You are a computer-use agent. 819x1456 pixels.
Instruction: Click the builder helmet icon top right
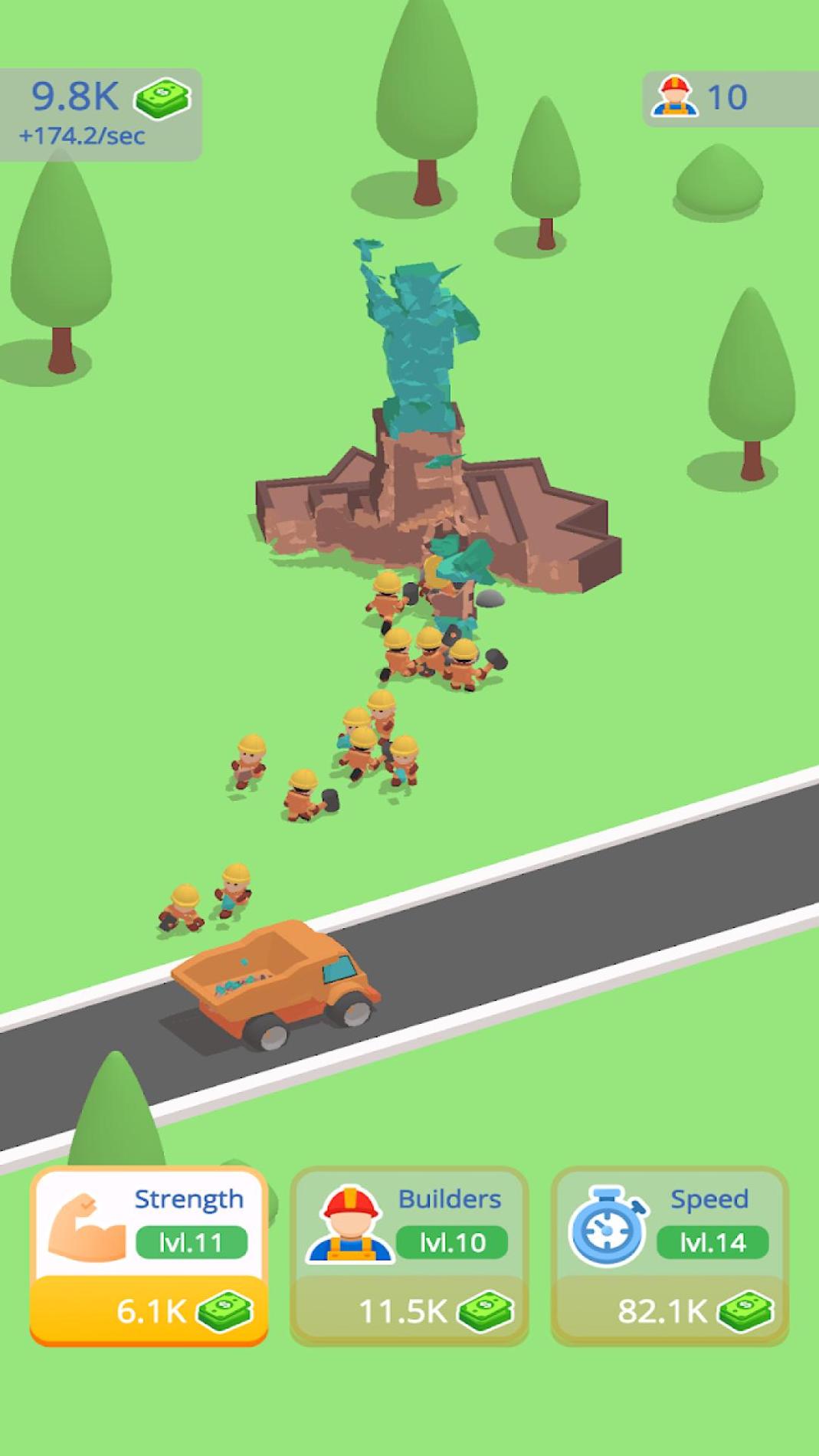coord(674,95)
